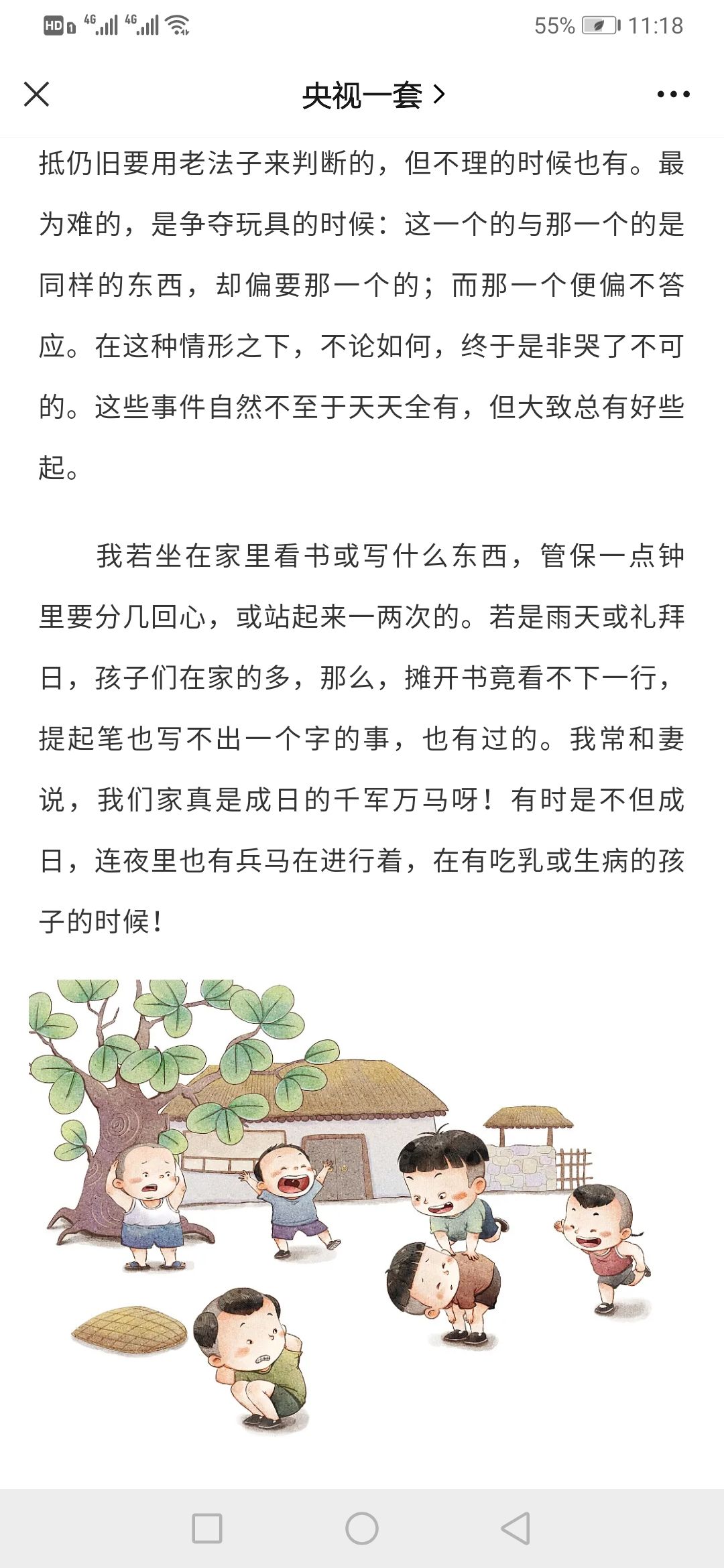The height and width of the screenshot is (1568, 724).
Task: Open the 央视一套 account page
Action: click(373, 95)
